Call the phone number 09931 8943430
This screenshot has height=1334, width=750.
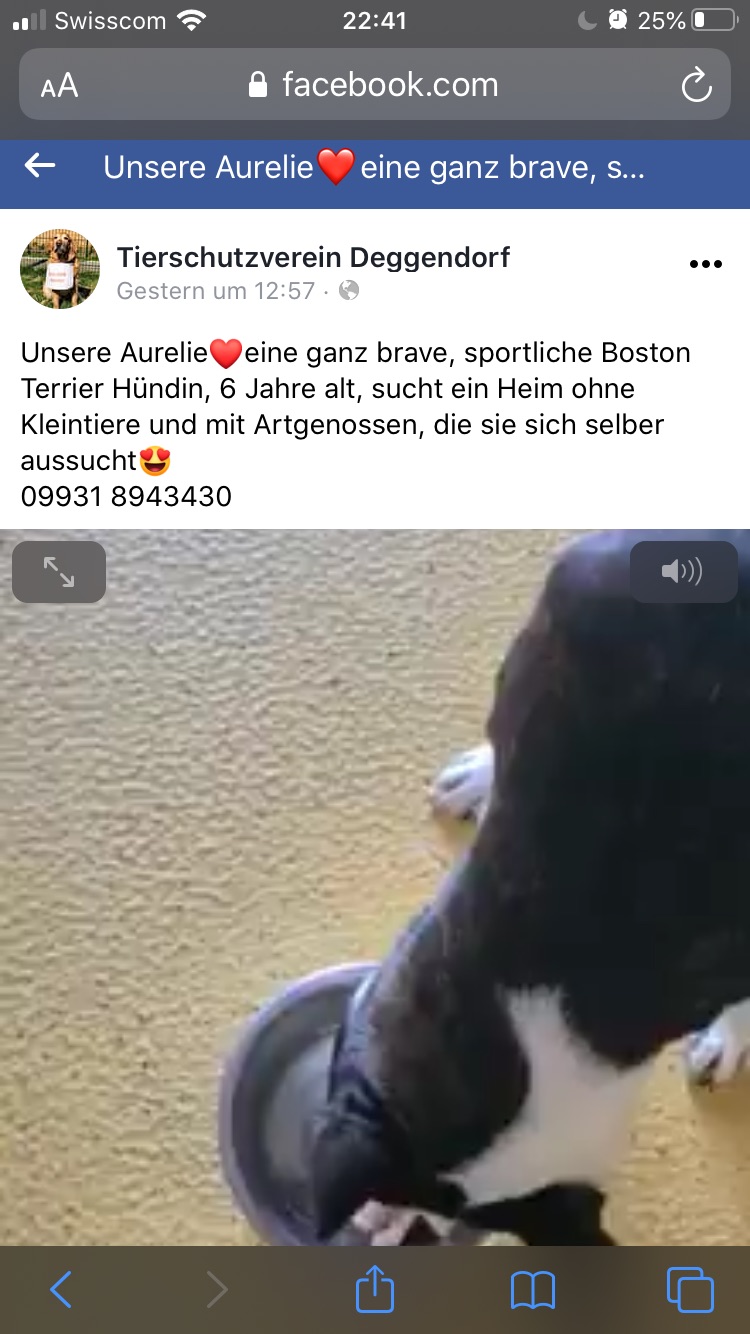(x=126, y=496)
